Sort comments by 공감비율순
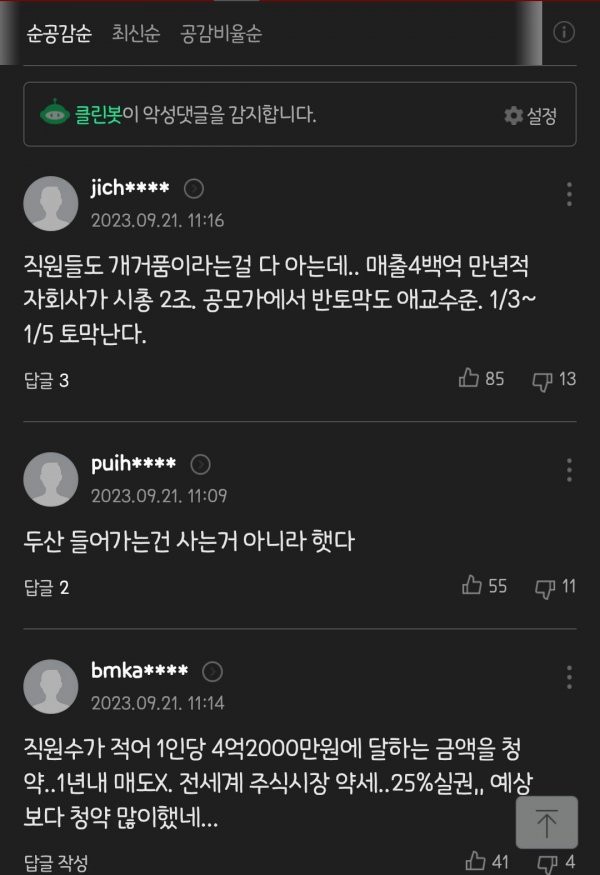Image resolution: width=600 pixels, height=875 pixels. click(x=221, y=33)
